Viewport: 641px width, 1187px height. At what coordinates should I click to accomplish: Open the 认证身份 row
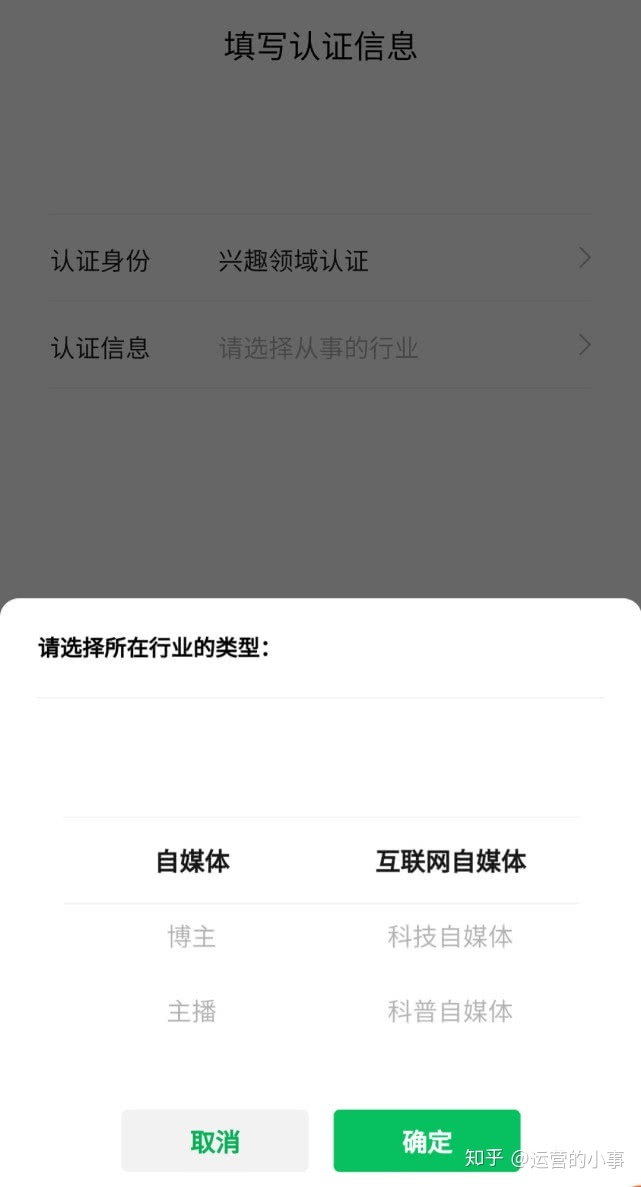(x=320, y=259)
